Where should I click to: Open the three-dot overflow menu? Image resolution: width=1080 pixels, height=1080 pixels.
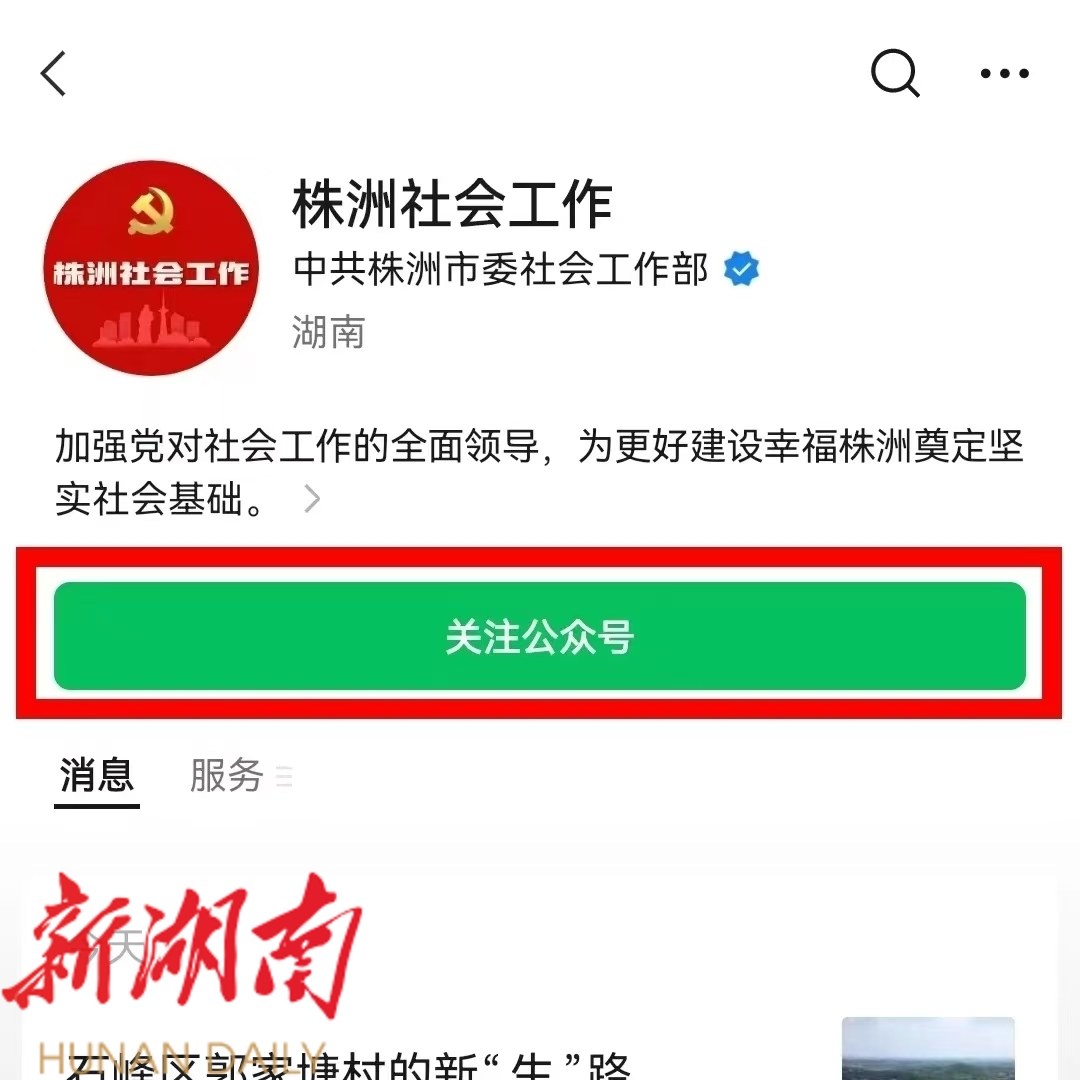1004,73
